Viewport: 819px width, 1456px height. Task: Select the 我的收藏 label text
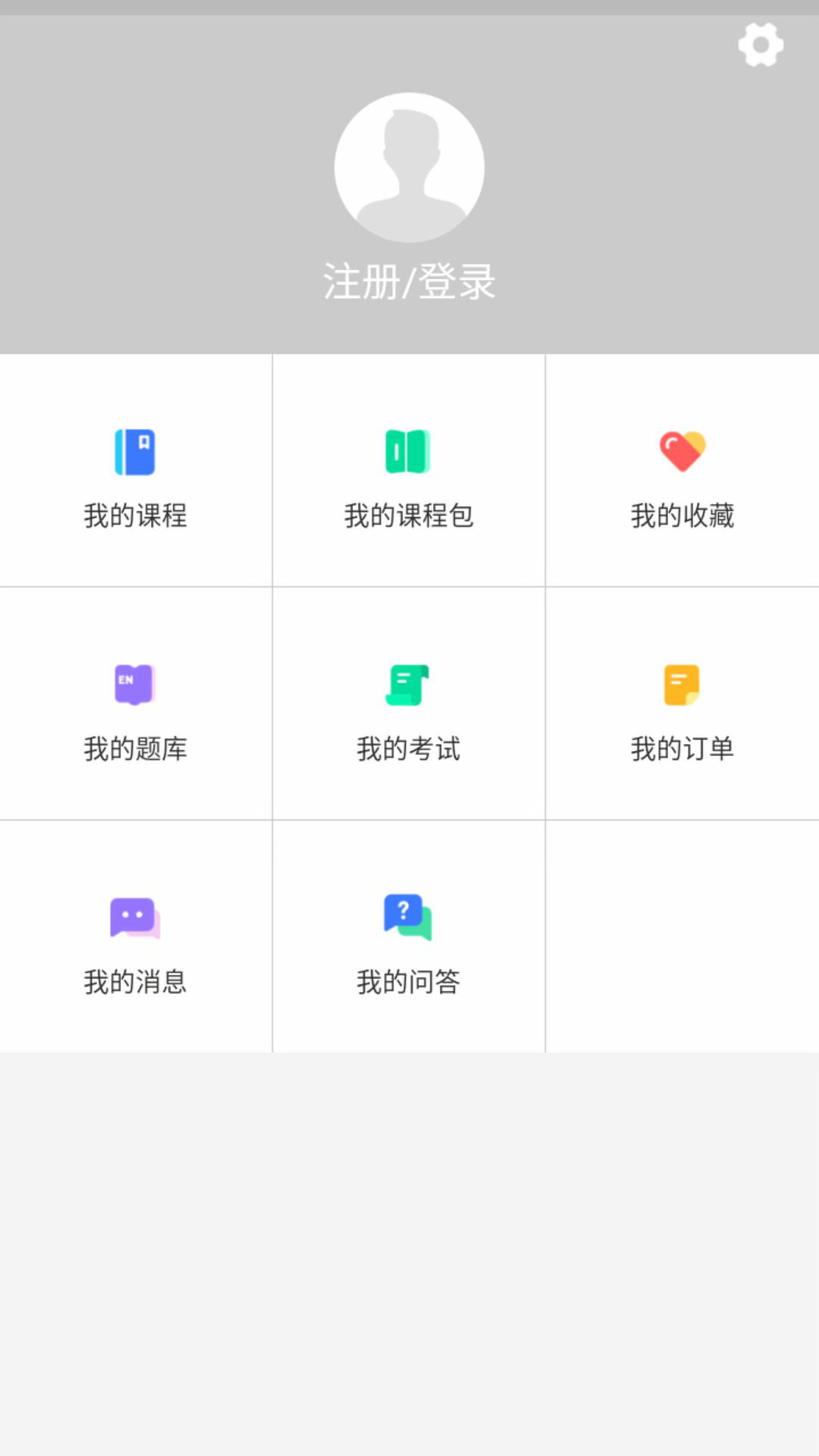(681, 516)
